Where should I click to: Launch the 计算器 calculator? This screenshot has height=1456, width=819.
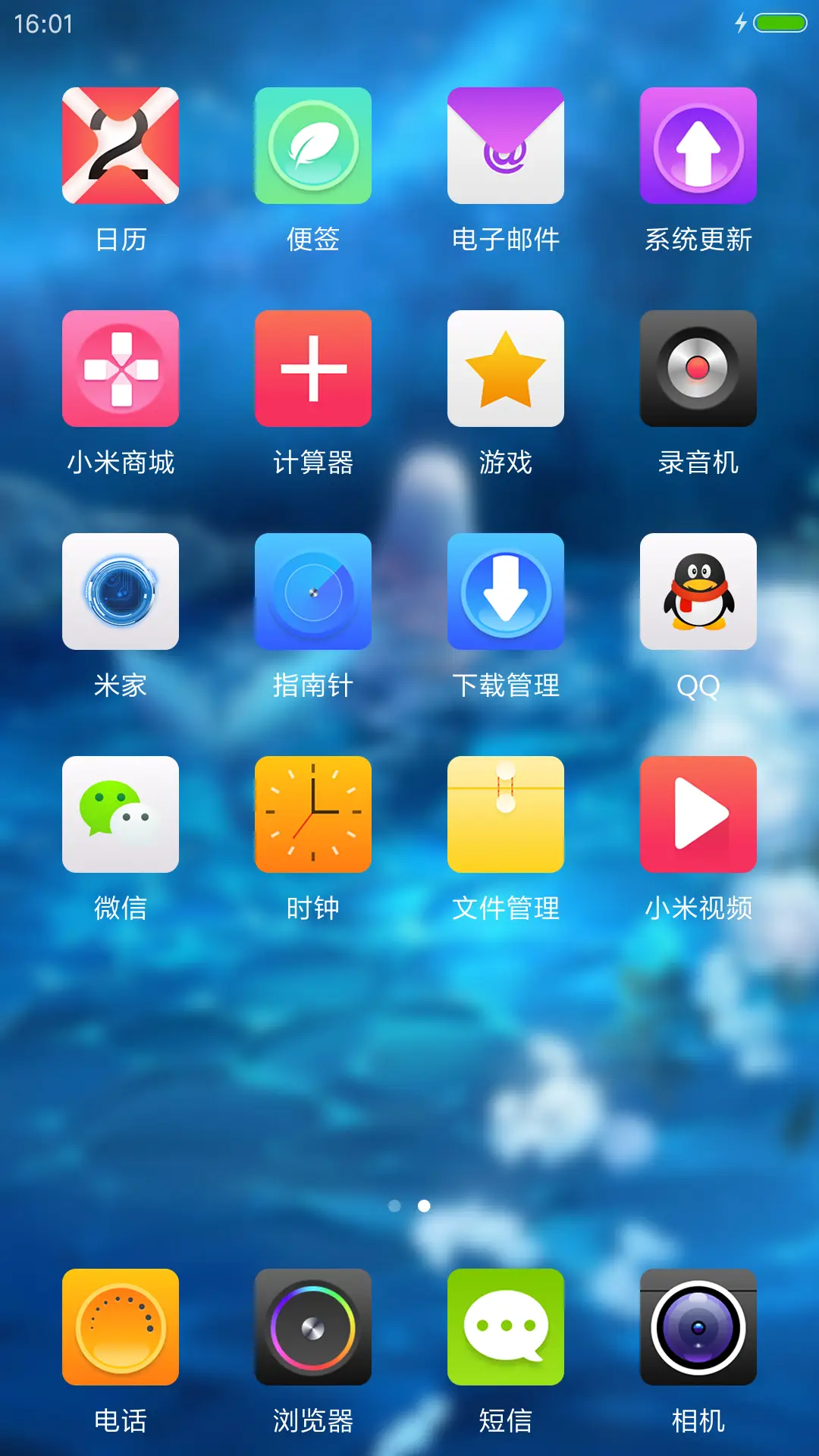pos(313,368)
